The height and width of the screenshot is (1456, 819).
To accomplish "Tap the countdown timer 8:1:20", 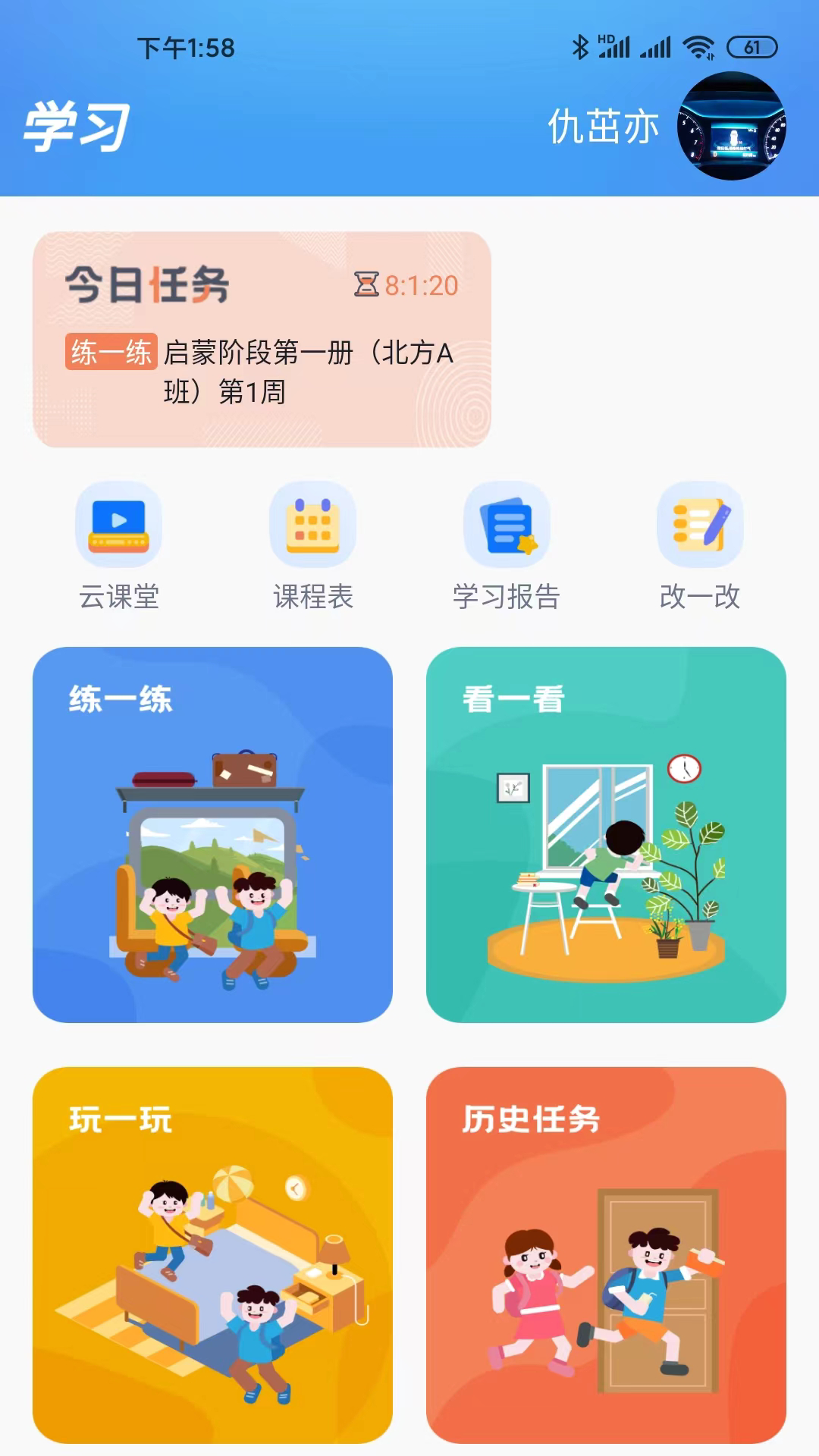I will tap(421, 284).
